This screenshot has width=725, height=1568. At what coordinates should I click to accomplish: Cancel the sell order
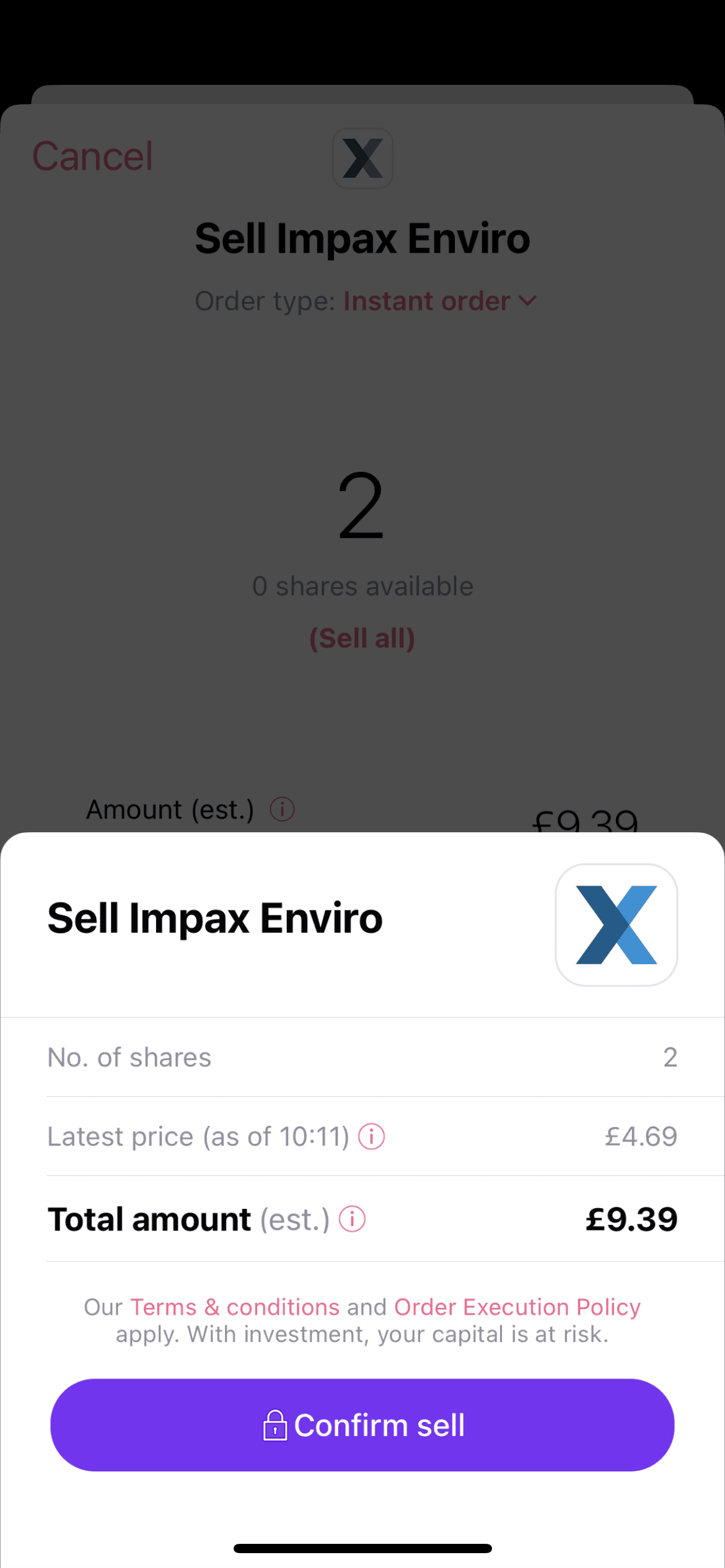[x=94, y=156]
